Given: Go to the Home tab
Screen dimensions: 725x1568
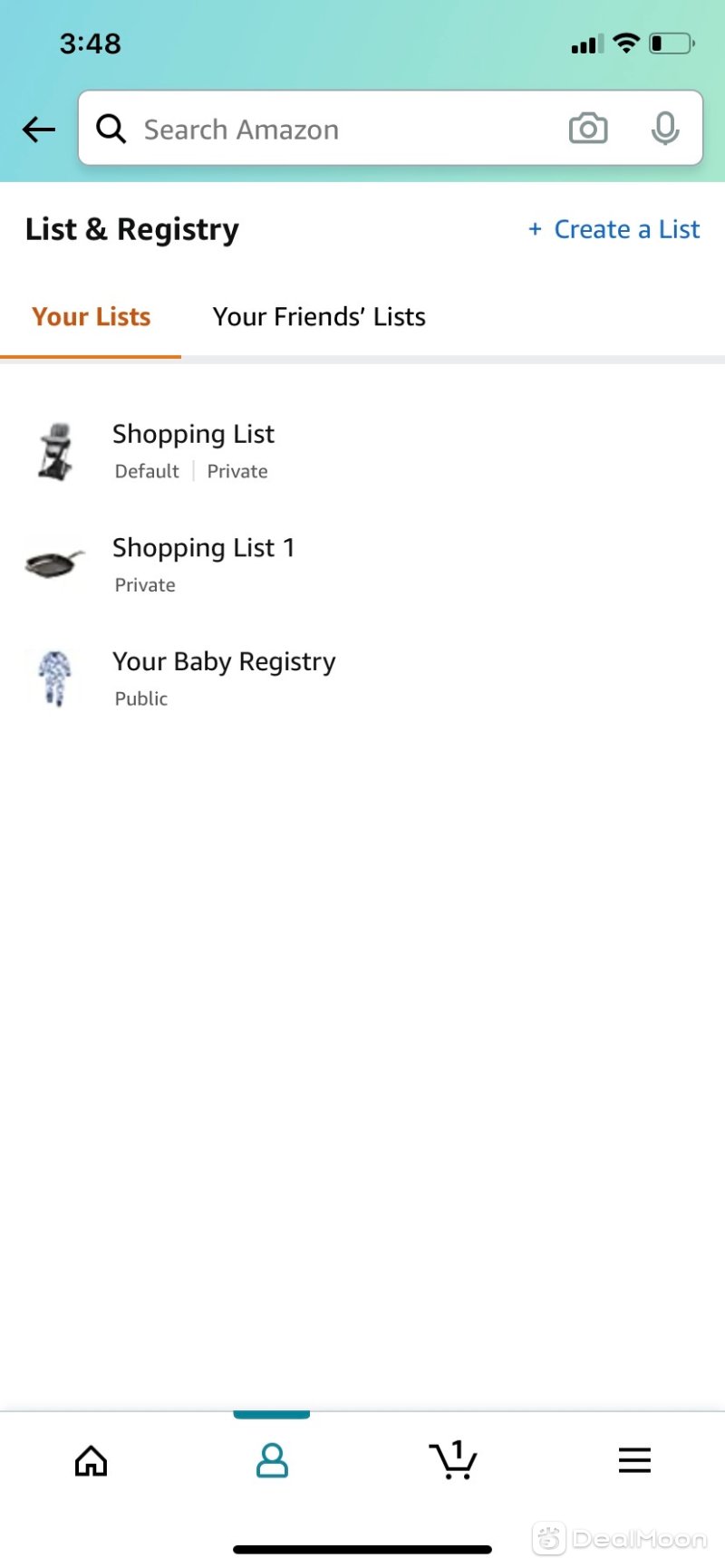Looking at the screenshot, I should (91, 1460).
